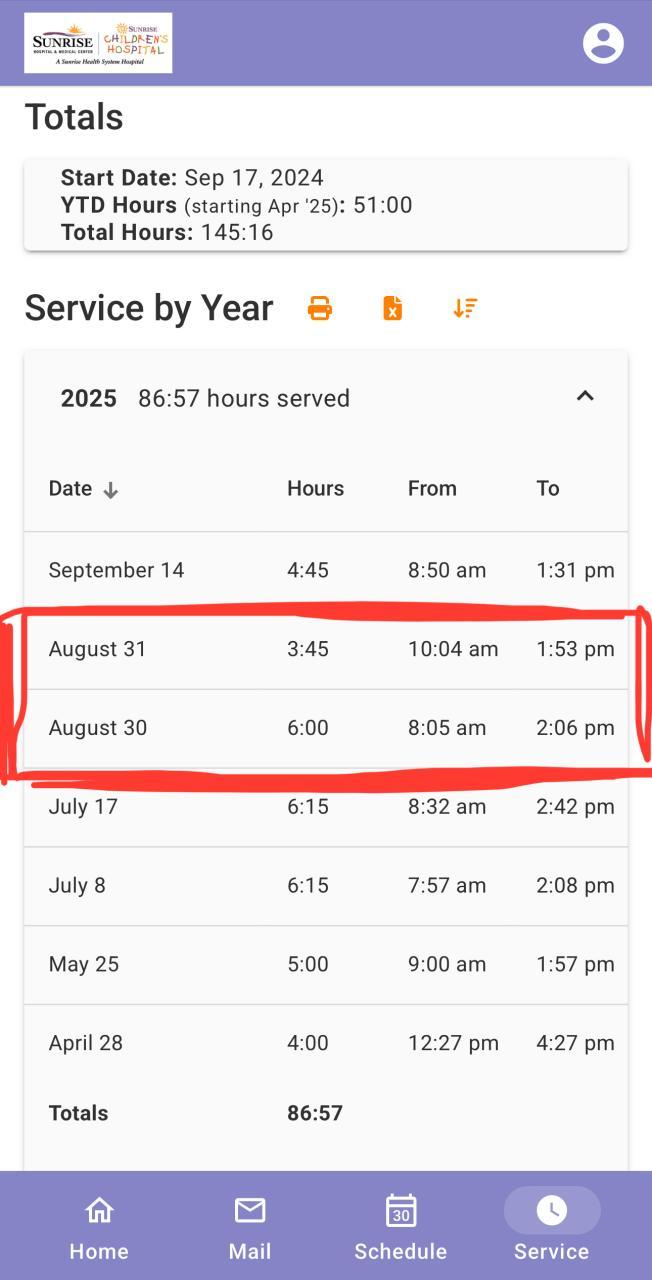
Task: Change the sort order of service years
Action: pyautogui.click(x=465, y=308)
